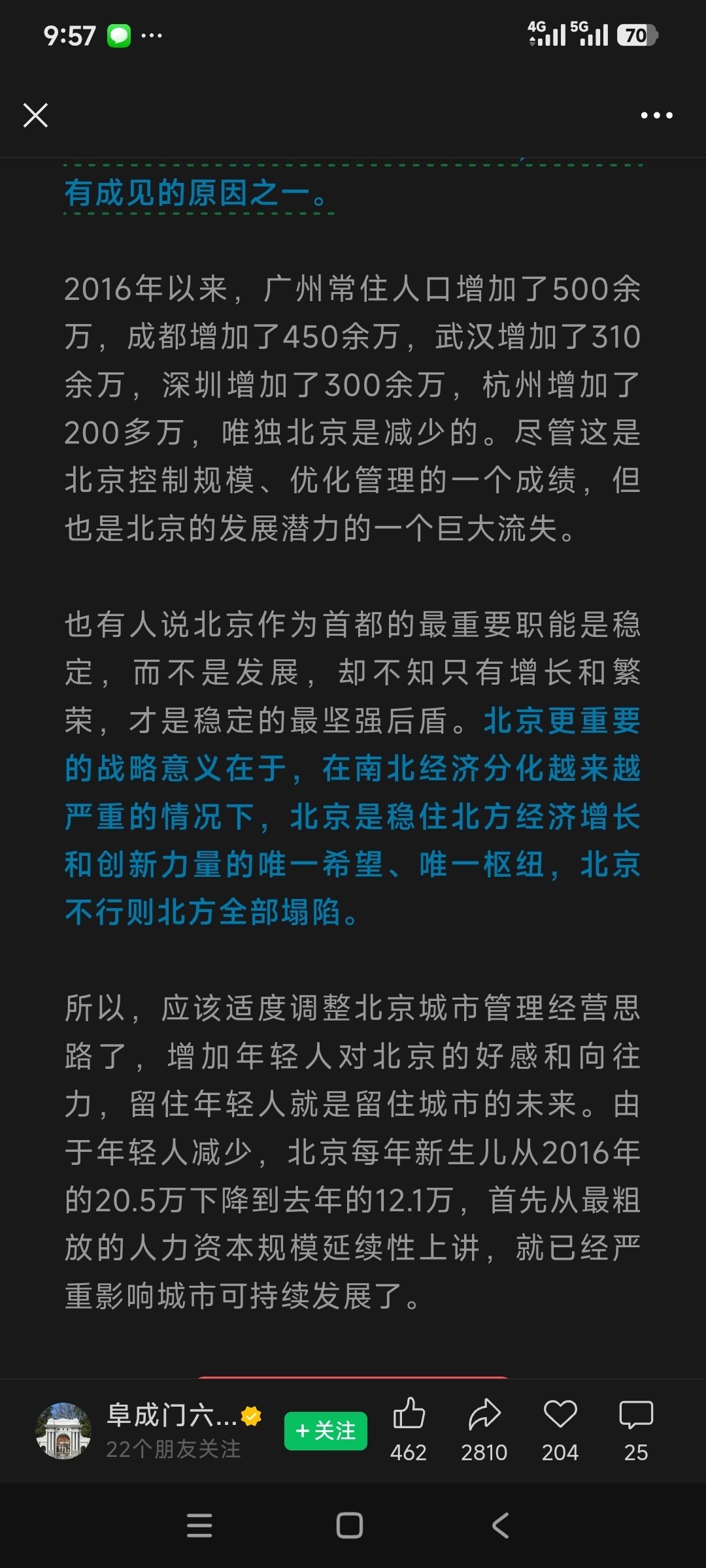Tap the heart icon showing 204
This screenshot has width=706, height=1568.
coord(560,1414)
